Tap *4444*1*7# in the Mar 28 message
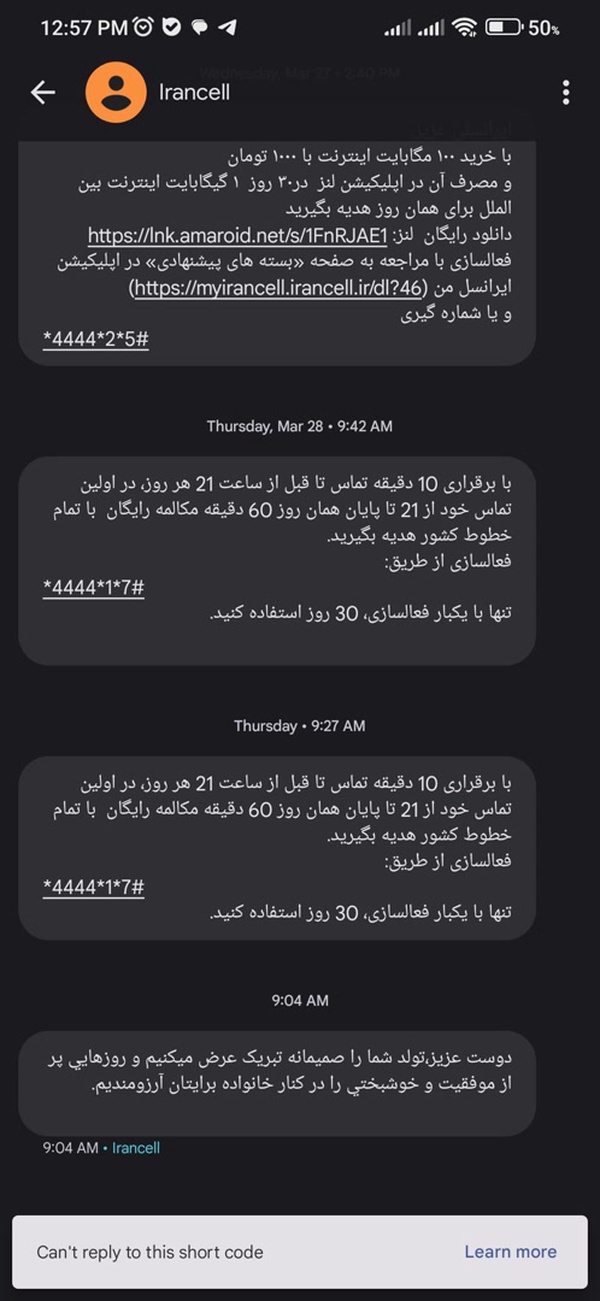The width and height of the screenshot is (600, 1301). [x=95, y=587]
